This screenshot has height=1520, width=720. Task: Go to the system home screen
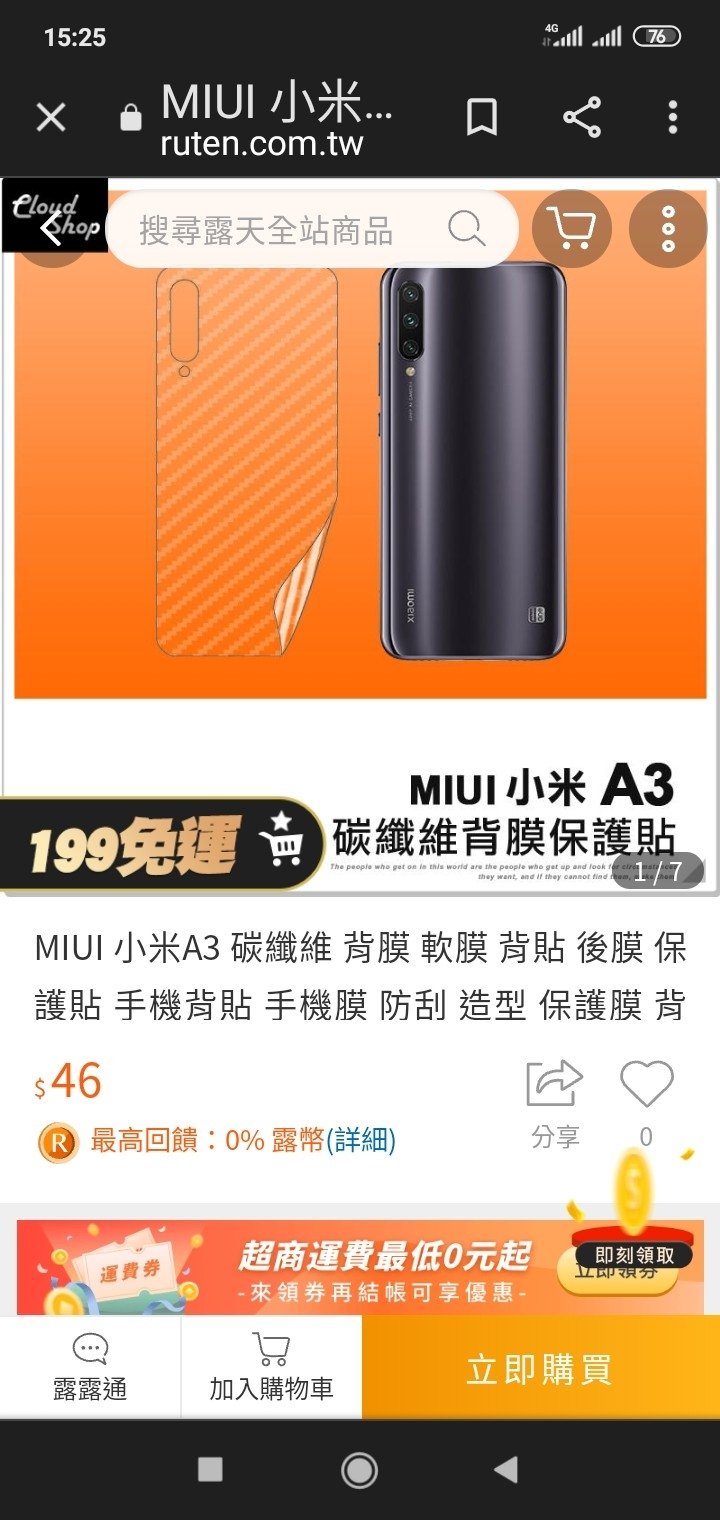pos(359,1469)
